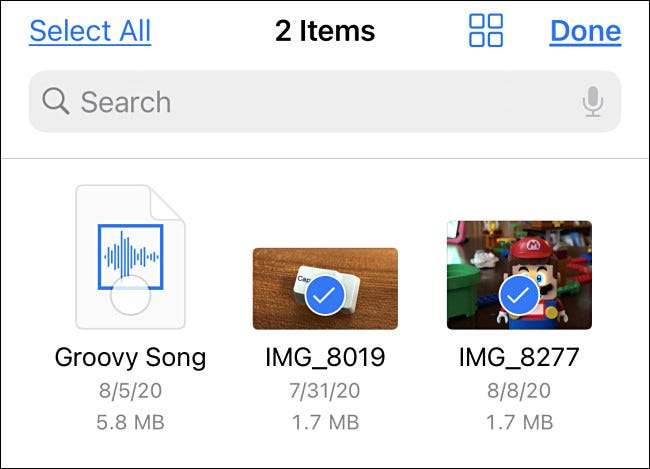Tap the Select All link
Viewport: 650px width, 469px height.
click(90, 31)
